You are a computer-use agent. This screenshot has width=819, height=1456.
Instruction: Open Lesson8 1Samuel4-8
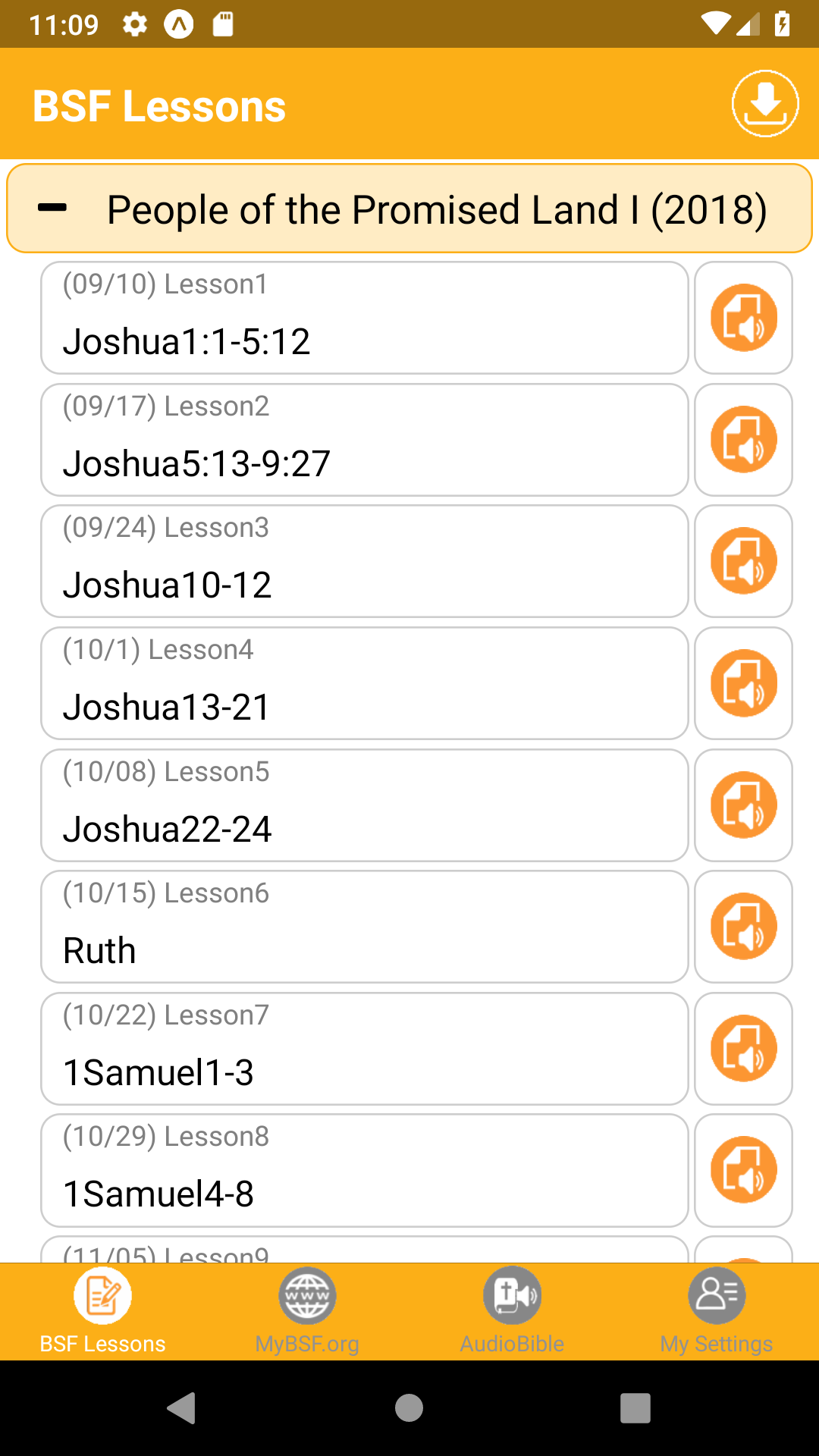pos(364,1170)
